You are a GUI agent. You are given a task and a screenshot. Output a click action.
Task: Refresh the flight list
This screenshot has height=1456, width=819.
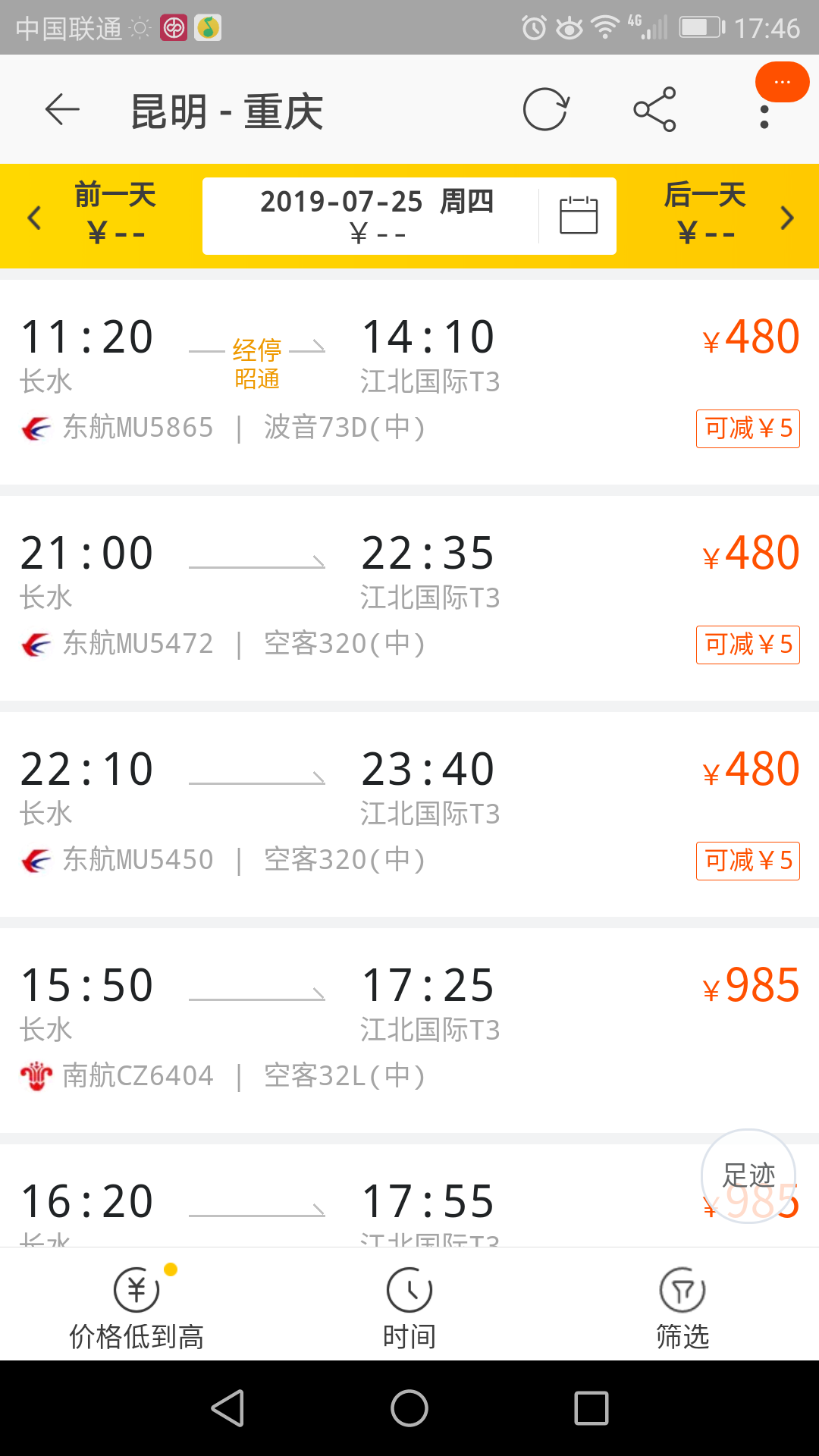pyautogui.click(x=545, y=110)
